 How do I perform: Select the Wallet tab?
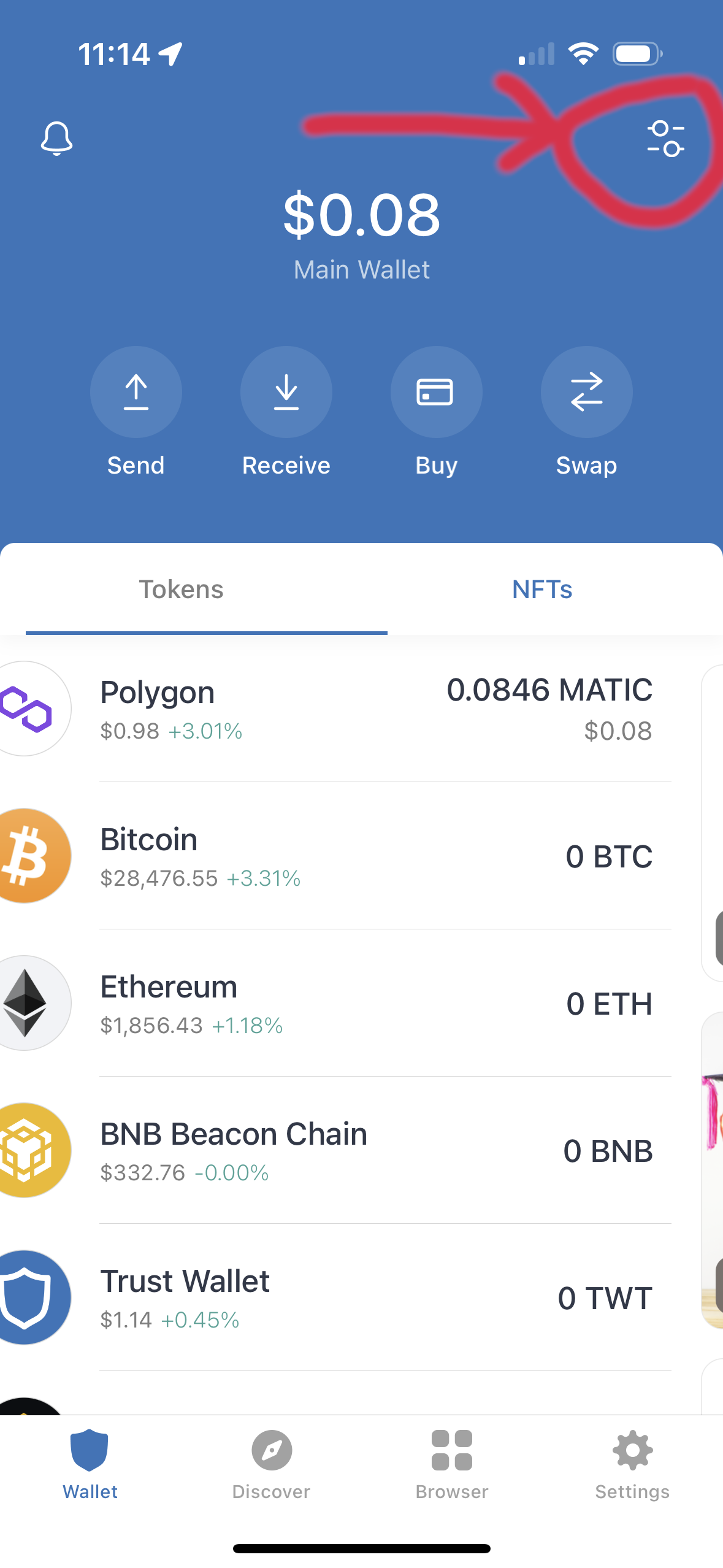90,1464
